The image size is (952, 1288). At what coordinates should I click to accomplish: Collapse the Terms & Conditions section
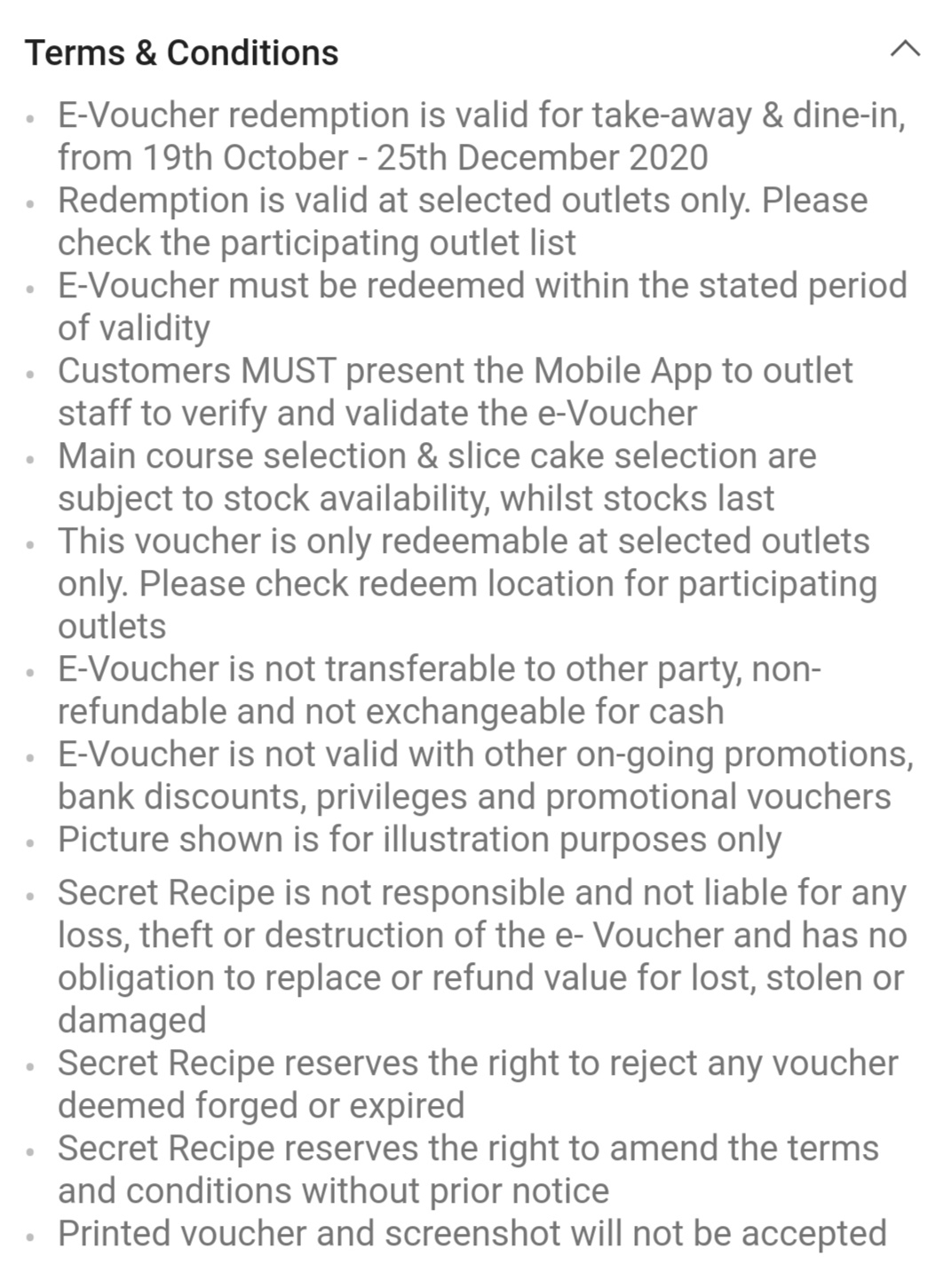(904, 50)
